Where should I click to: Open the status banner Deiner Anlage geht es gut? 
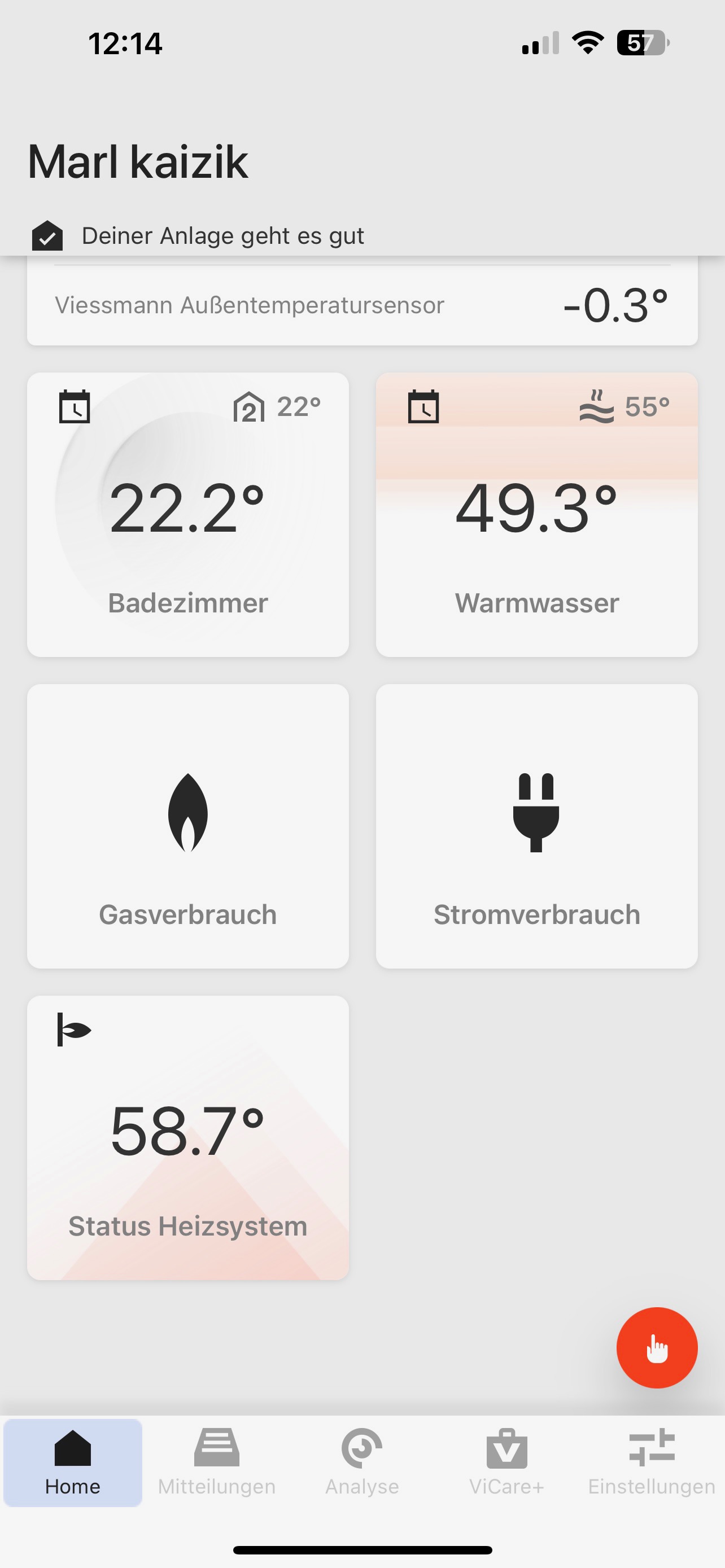[223, 235]
